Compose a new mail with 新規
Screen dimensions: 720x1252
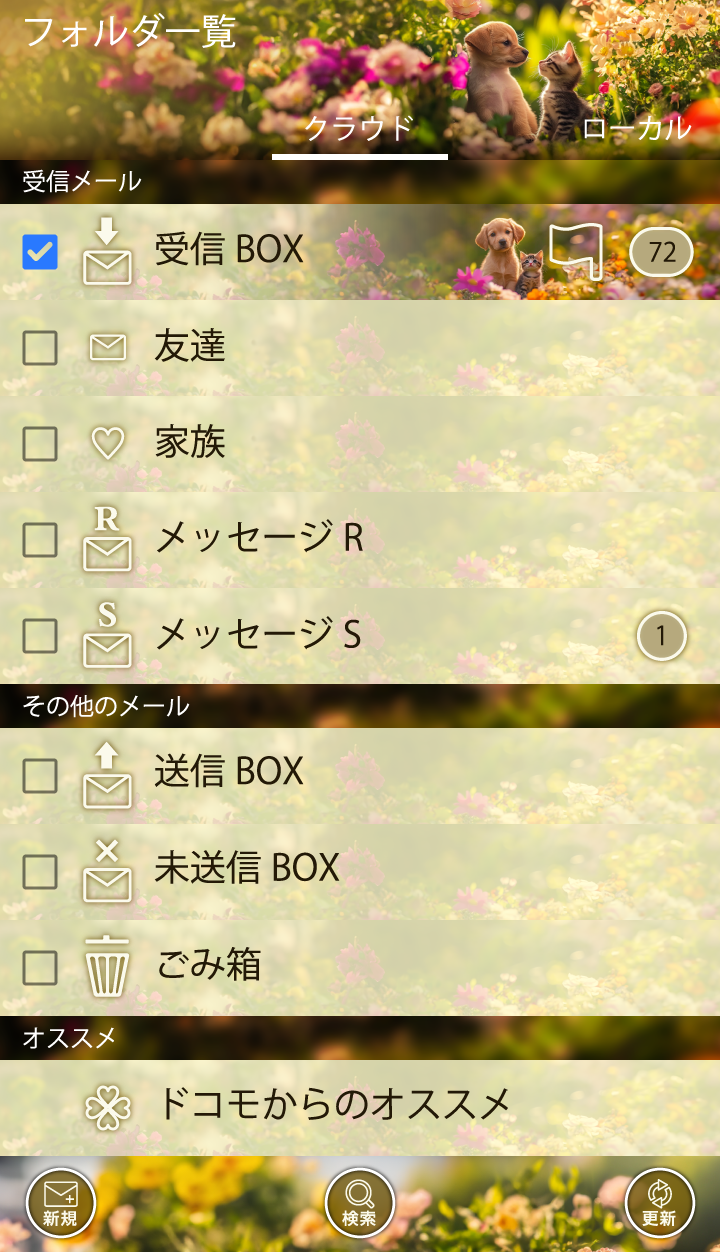60,1203
